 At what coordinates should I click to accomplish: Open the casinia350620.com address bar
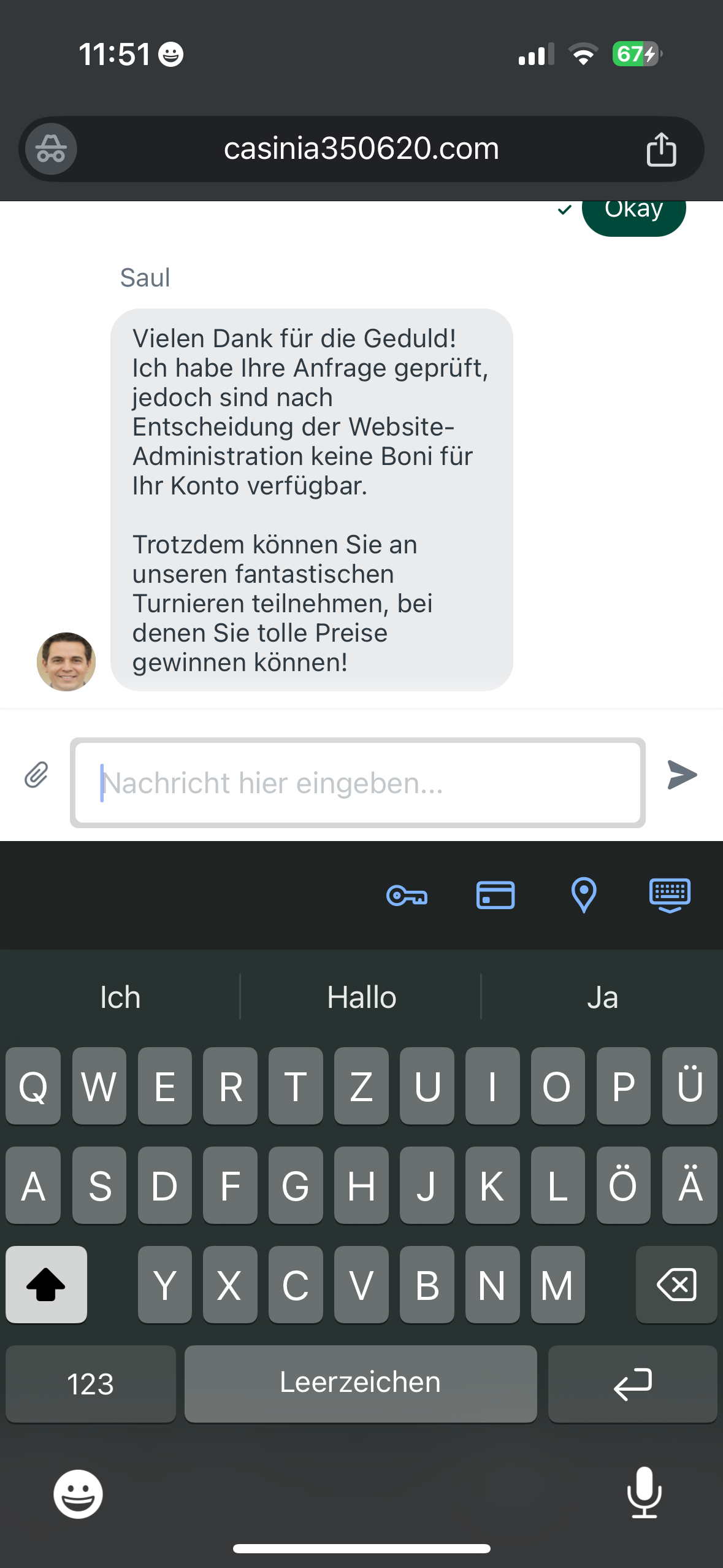pyautogui.click(x=361, y=149)
